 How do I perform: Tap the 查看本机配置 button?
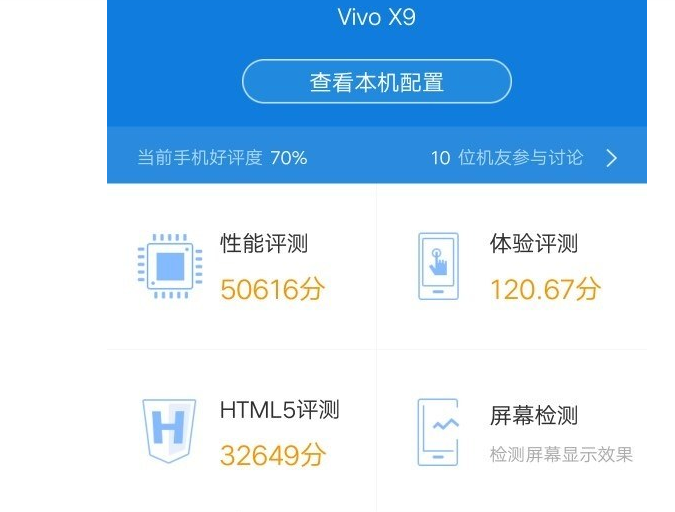point(376,82)
